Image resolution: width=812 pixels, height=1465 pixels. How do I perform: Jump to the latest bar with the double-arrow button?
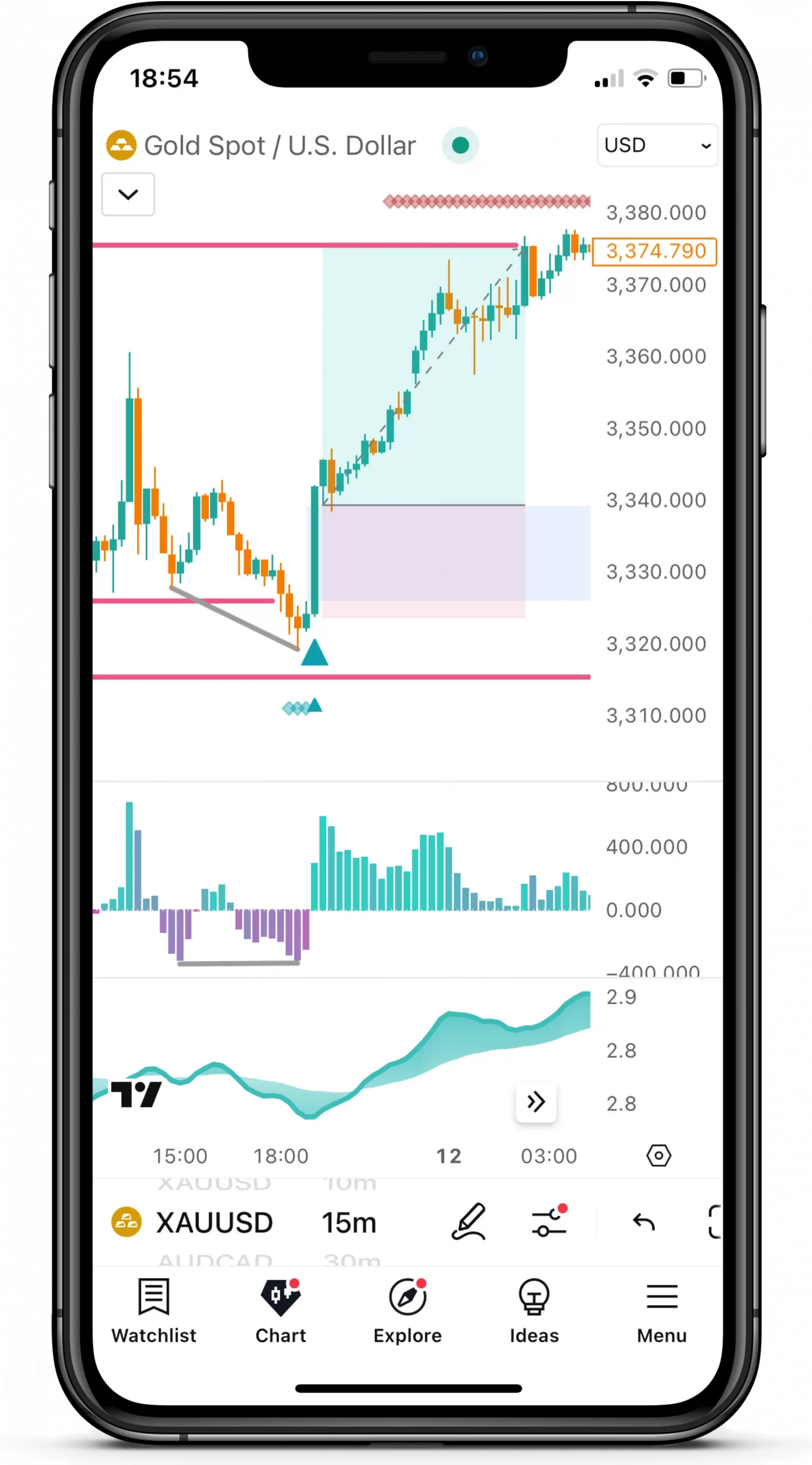[x=536, y=1102]
